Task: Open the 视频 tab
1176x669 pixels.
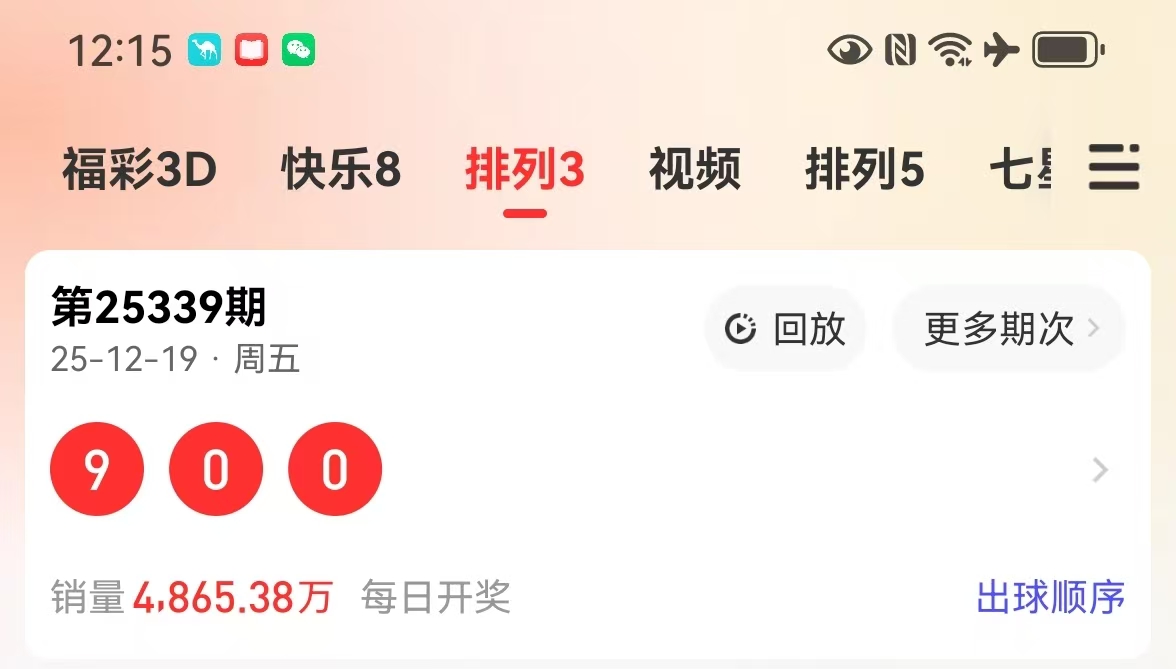Action: pos(695,170)
